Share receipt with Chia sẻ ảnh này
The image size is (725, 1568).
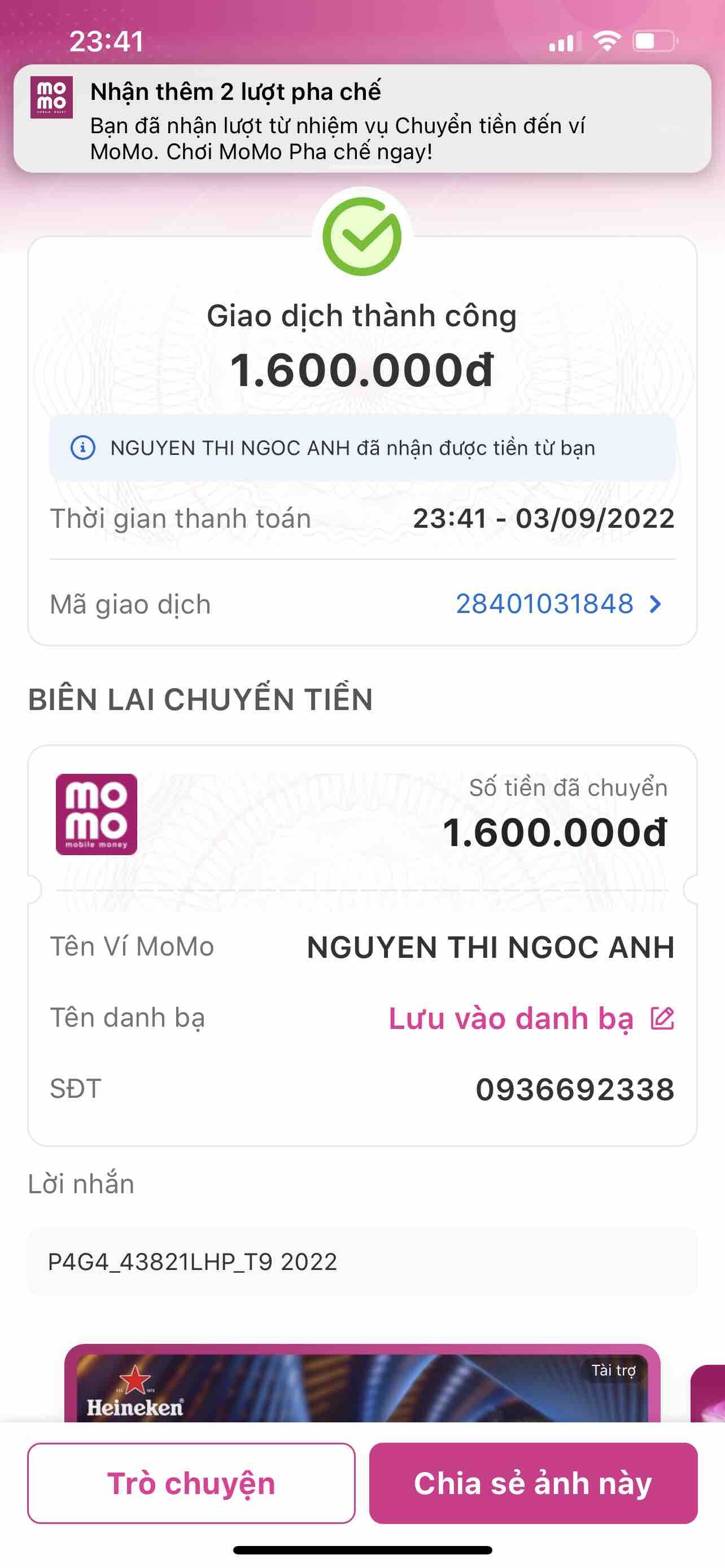point(532,1483)
